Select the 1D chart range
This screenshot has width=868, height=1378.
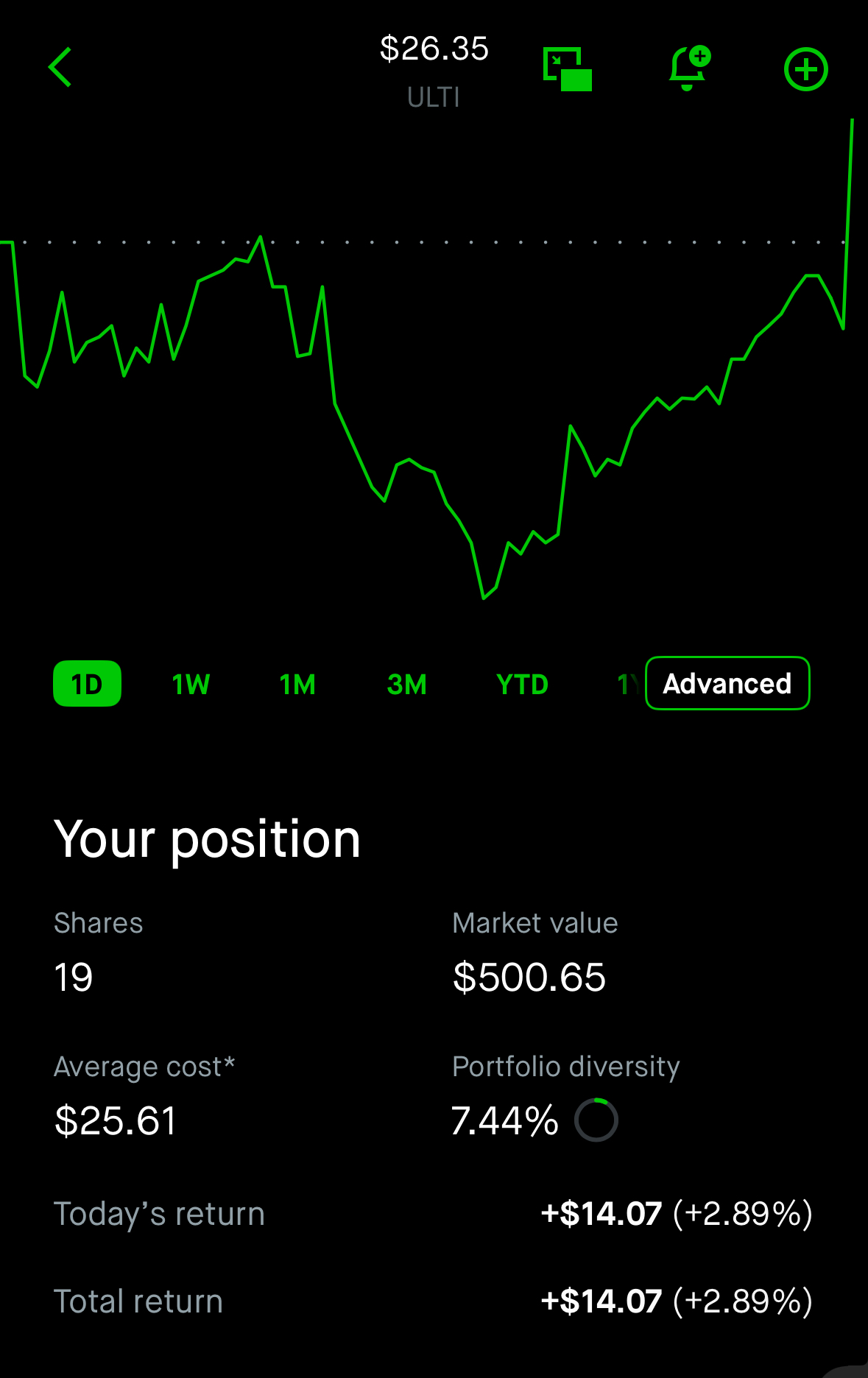click(x=87, y=684)
